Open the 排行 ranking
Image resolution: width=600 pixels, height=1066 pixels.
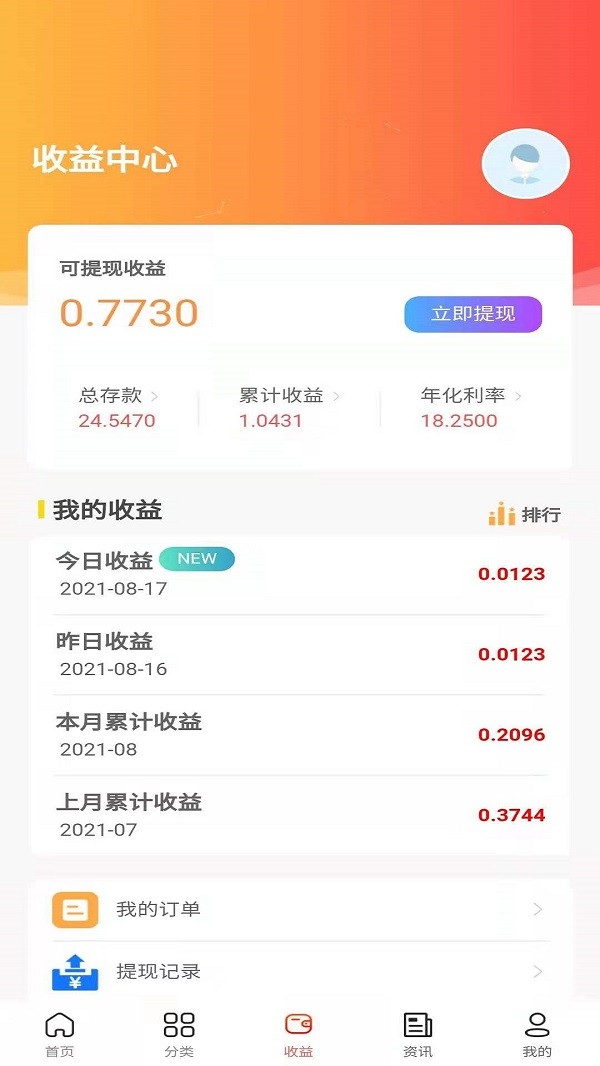point(525,515)
